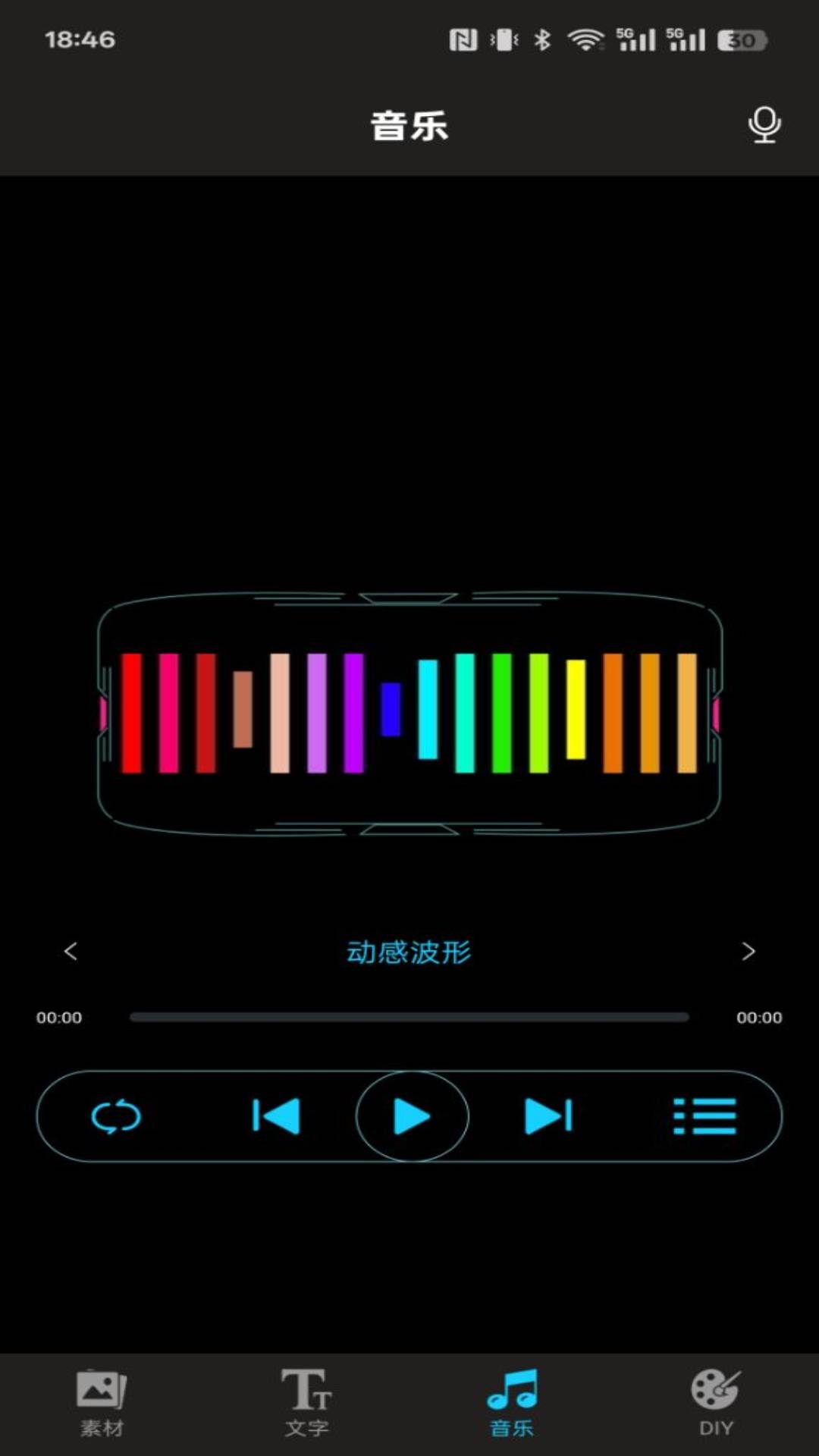Image resolution: width=819 pixels, height=1456 pixels.
Task: Tap the previous track icon
Action: tap(278, 1116)
